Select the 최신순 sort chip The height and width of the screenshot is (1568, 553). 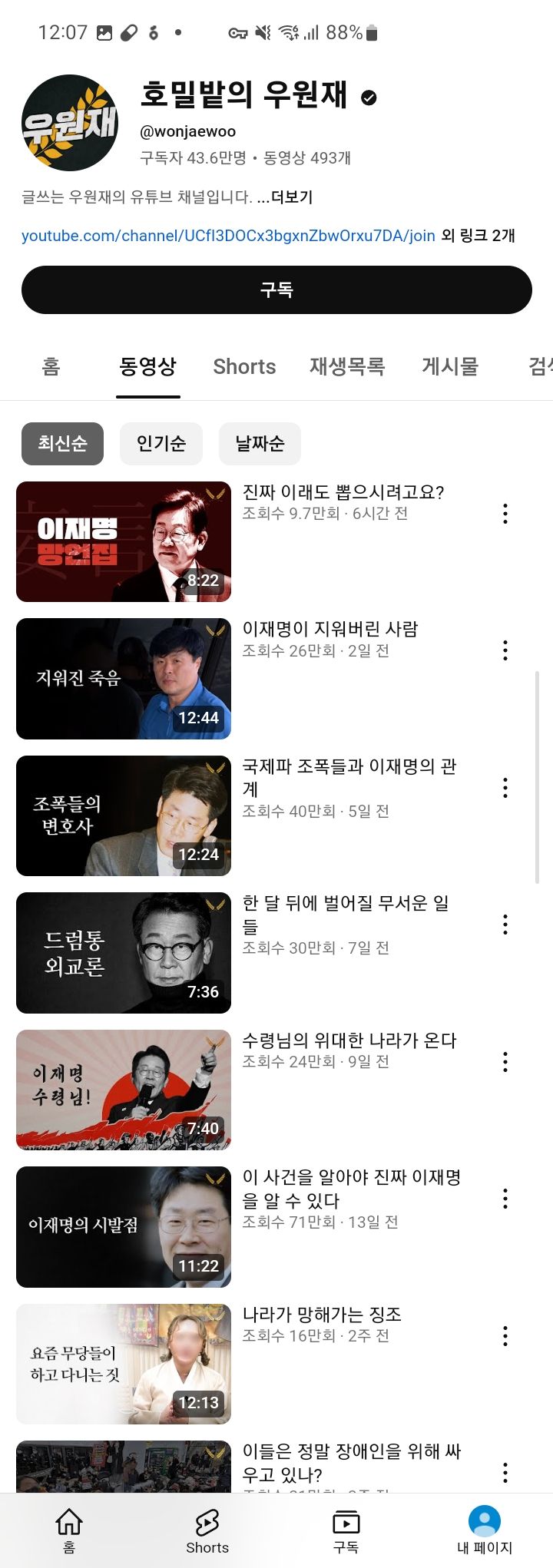pos(62,443)
